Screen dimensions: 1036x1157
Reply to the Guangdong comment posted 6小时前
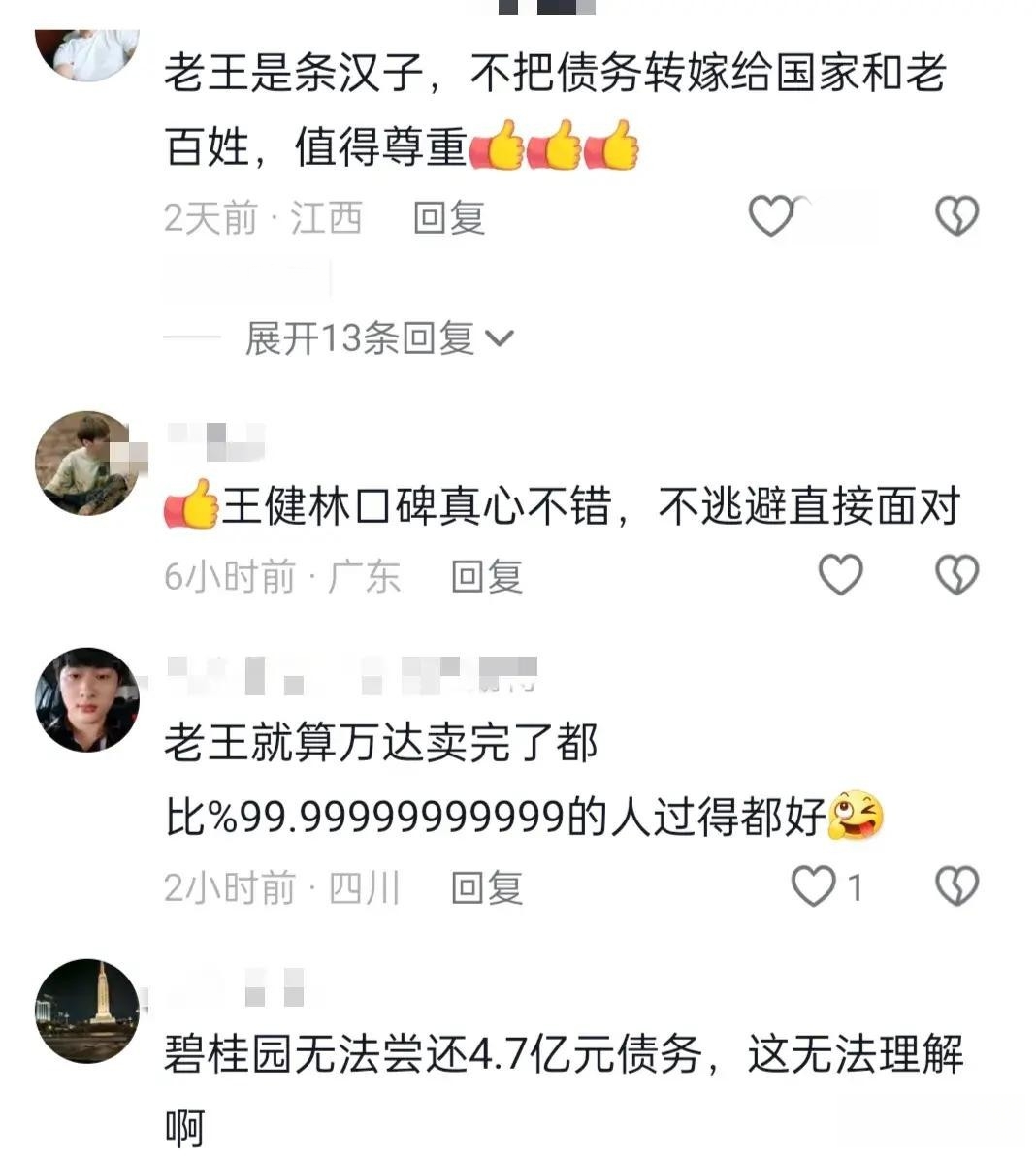[486, 577]
